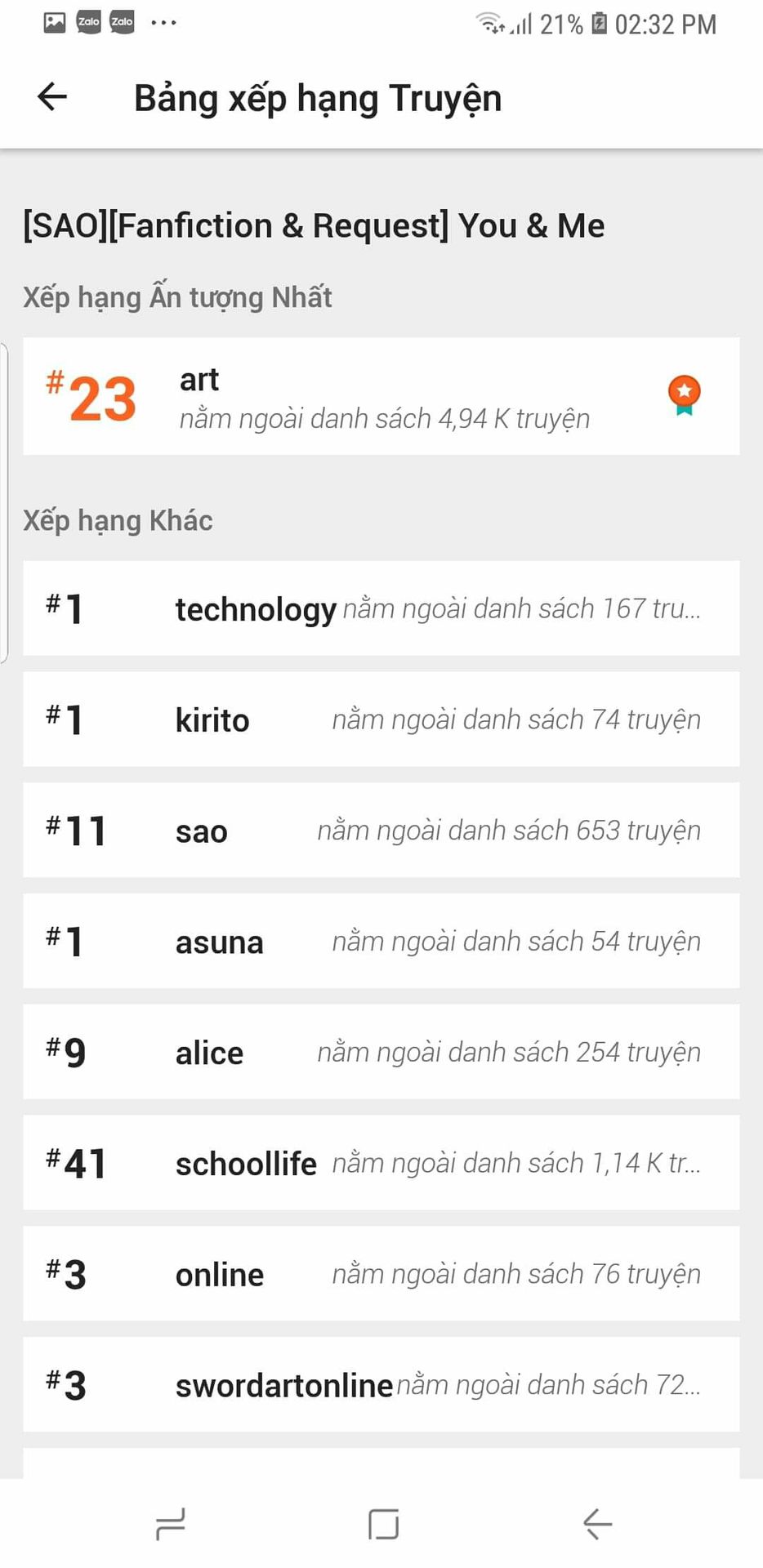Go back from the story ranking page
Screen dimensions: 763x1568
[x=52, y=97]
